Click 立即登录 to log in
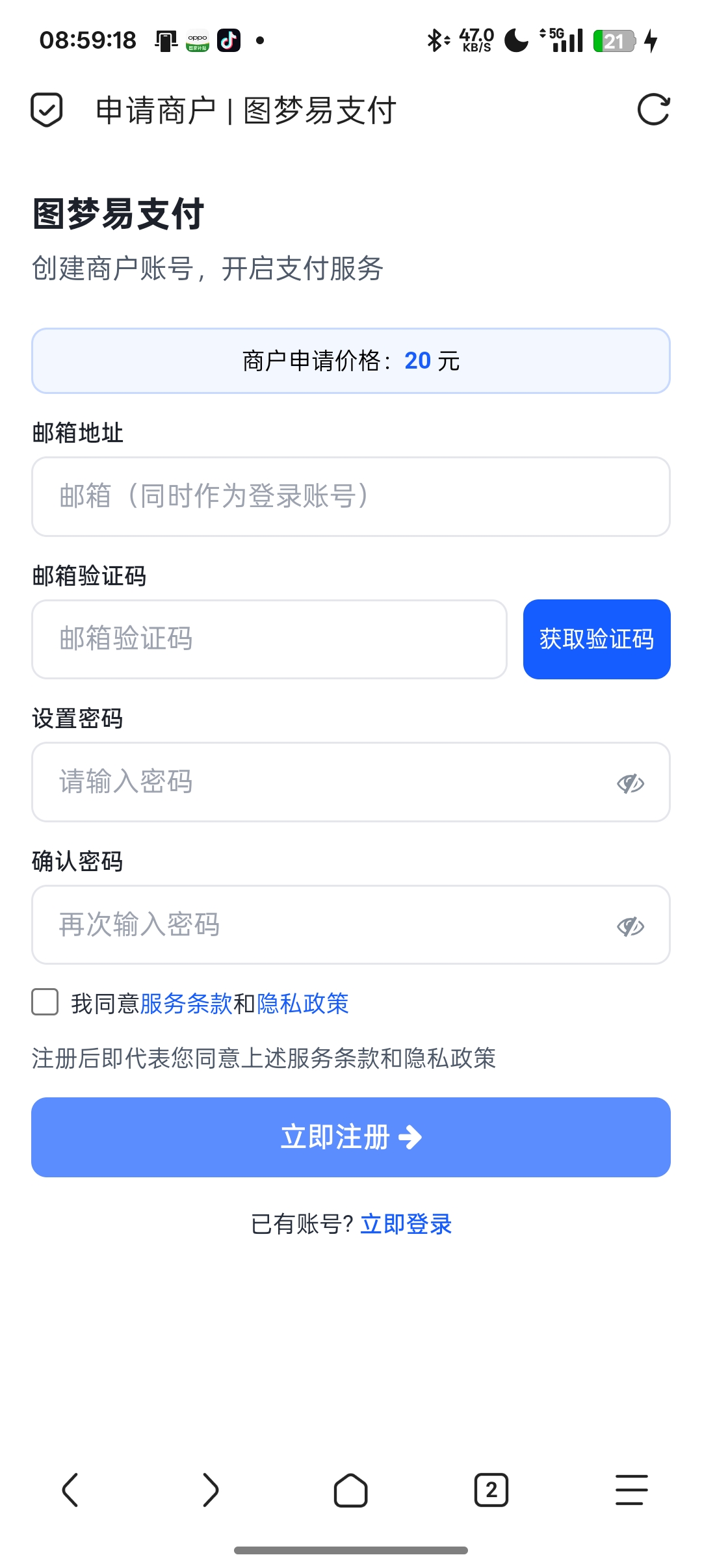 pyautogui.click(x=406, y=1223)
